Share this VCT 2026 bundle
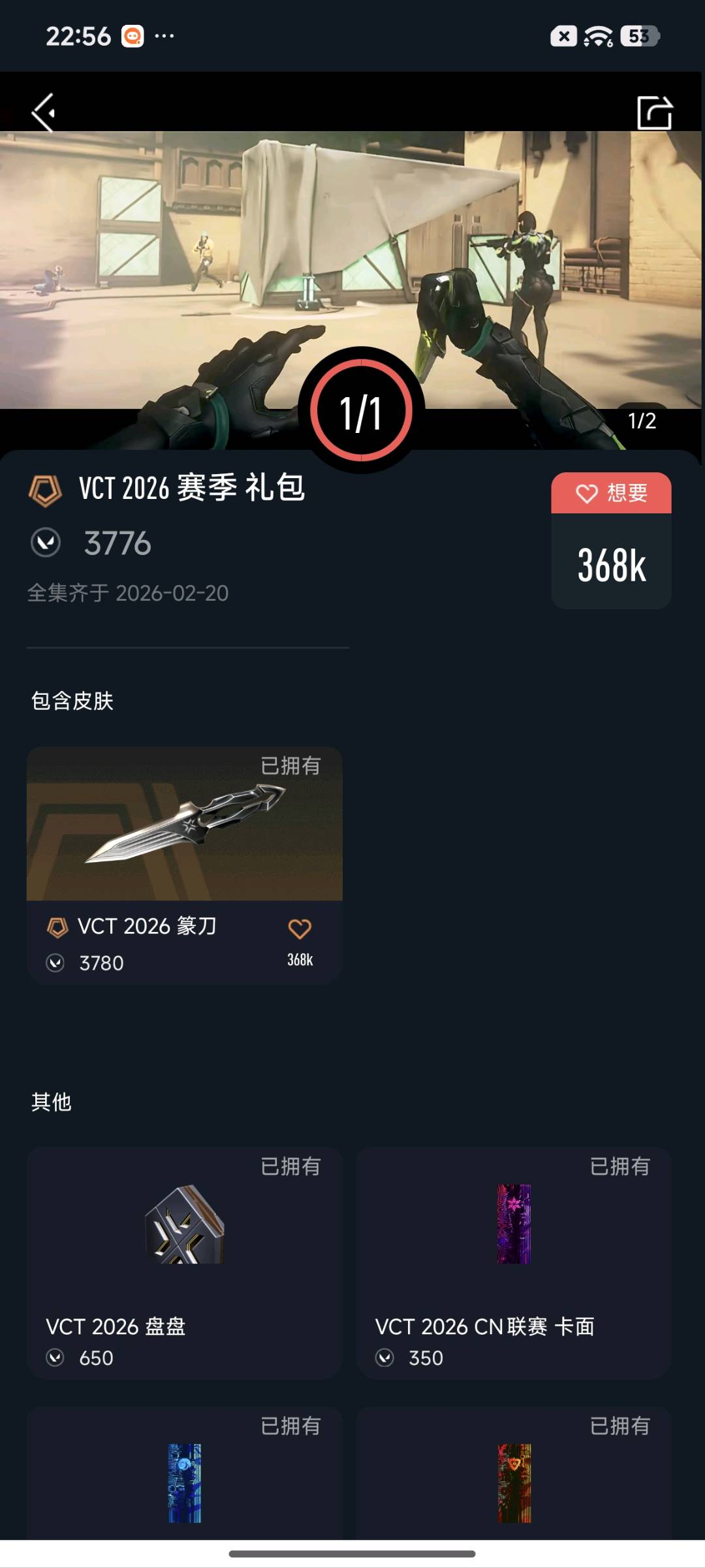The width and height of the screenshot is (705, 1568). click(655, 112)
